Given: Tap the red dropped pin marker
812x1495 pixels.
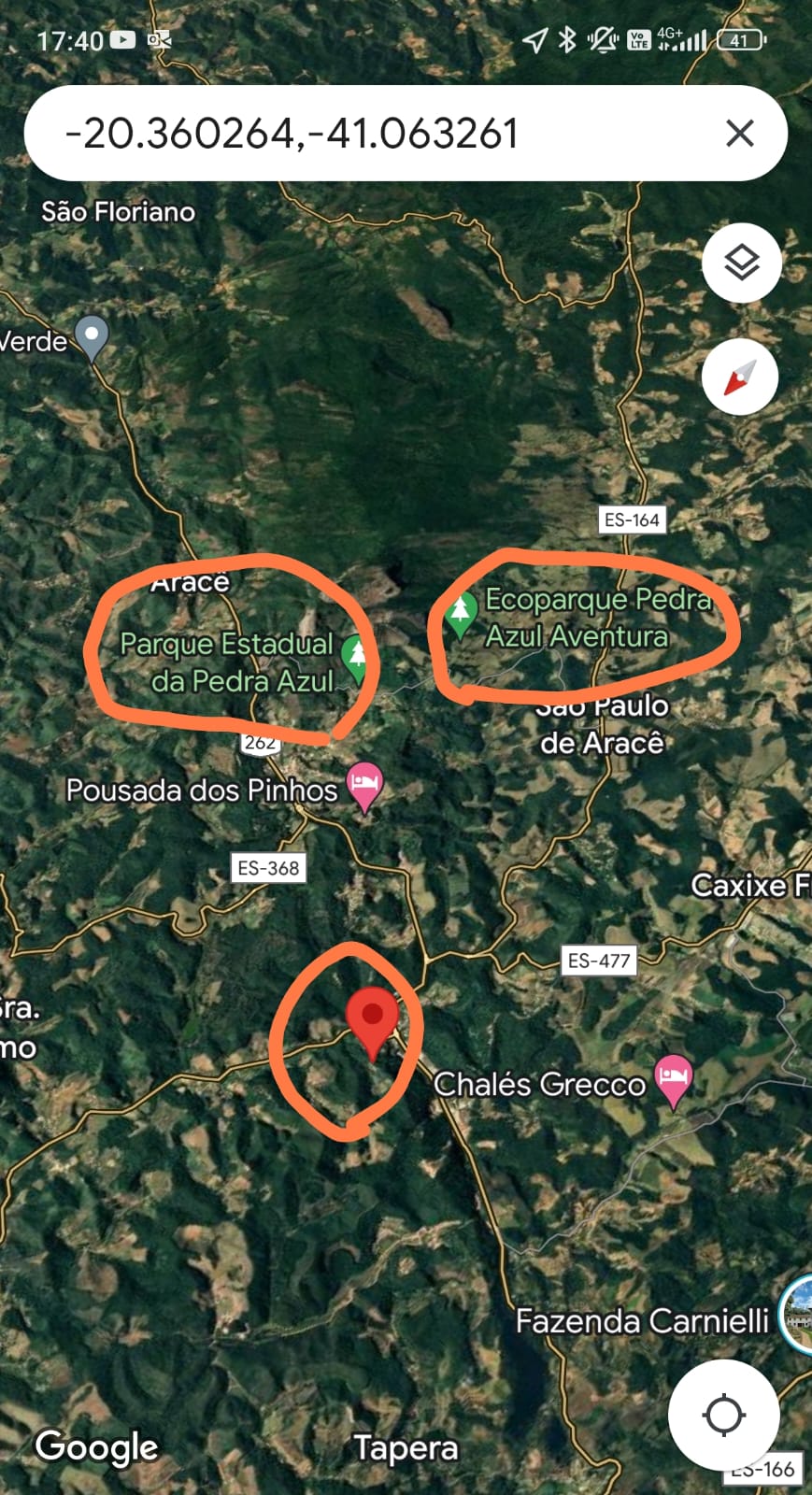Looking at the screenshot, I should 372,1023.
